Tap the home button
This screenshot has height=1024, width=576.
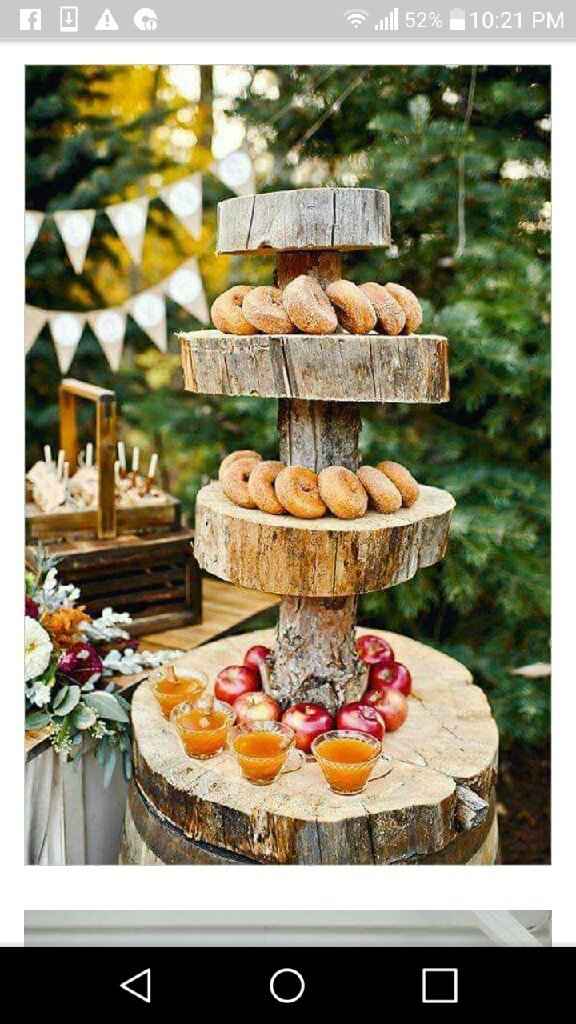pos(287,985)
